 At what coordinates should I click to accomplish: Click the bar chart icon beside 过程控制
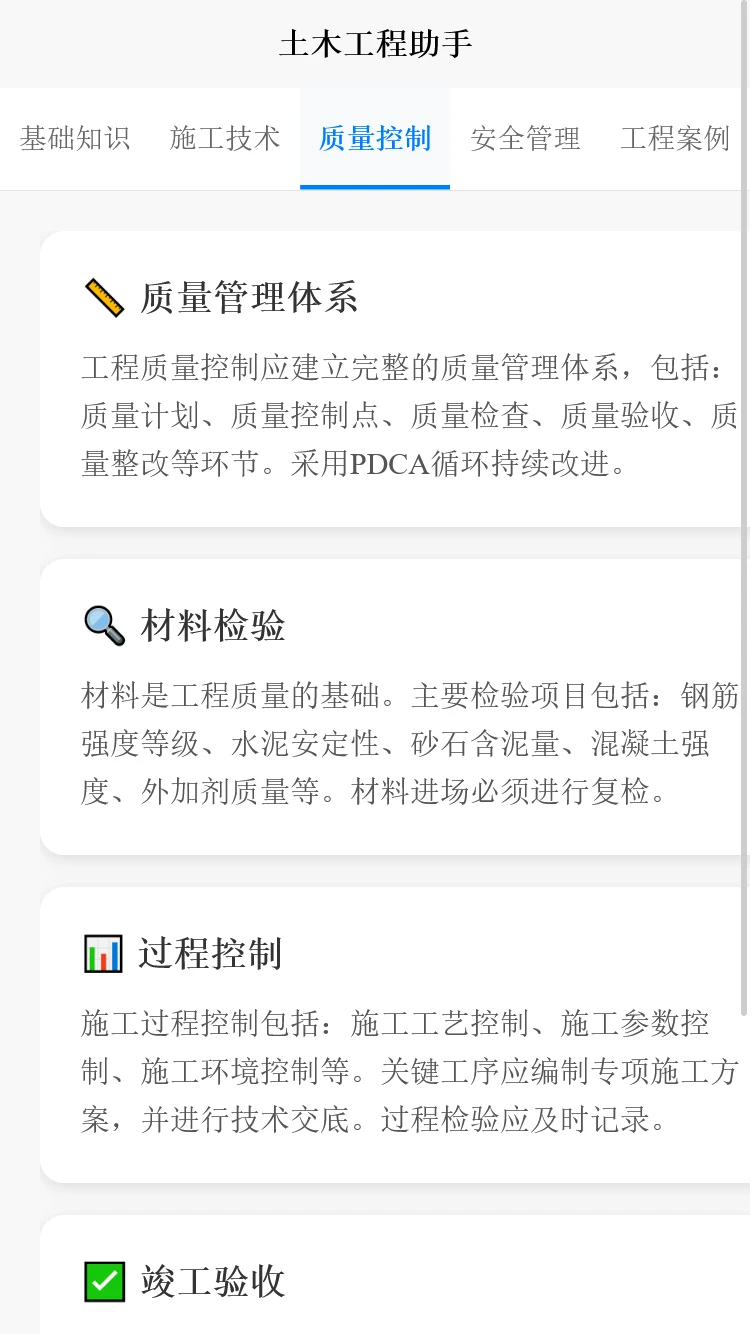point(102,952)
